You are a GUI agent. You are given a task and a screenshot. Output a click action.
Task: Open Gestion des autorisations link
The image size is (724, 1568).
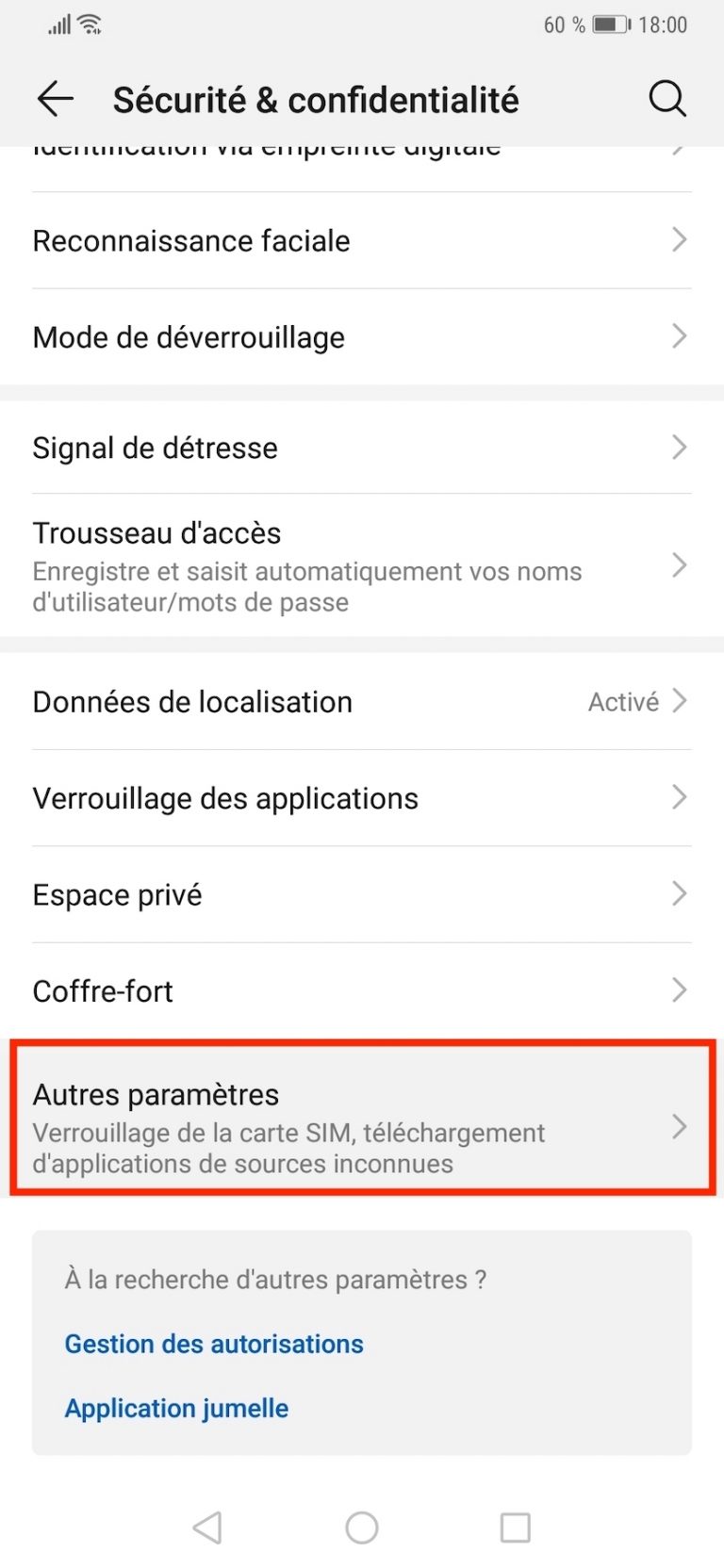(213, 1344)
